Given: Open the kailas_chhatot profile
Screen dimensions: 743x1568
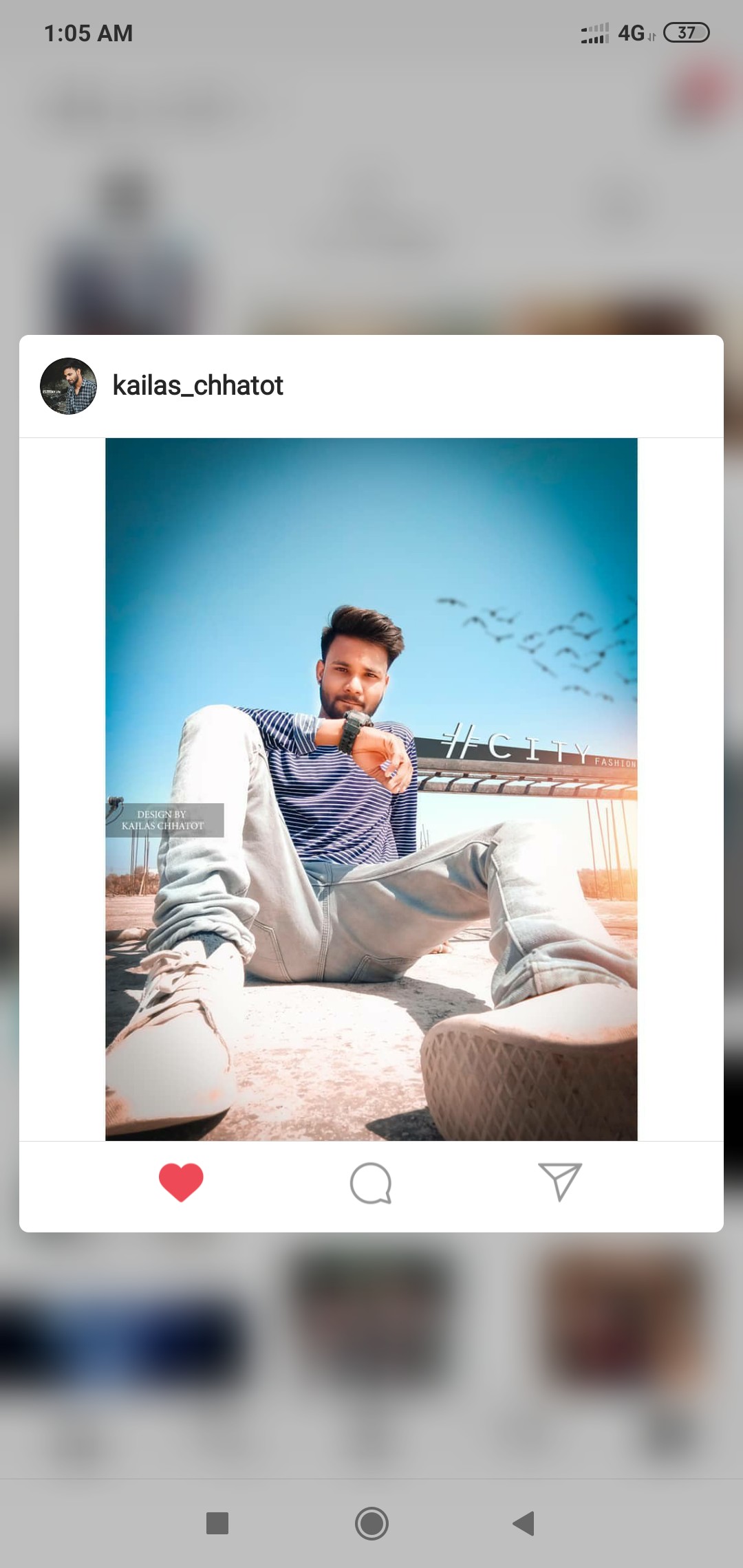Looking at the screenshot, I should (197, 386).
